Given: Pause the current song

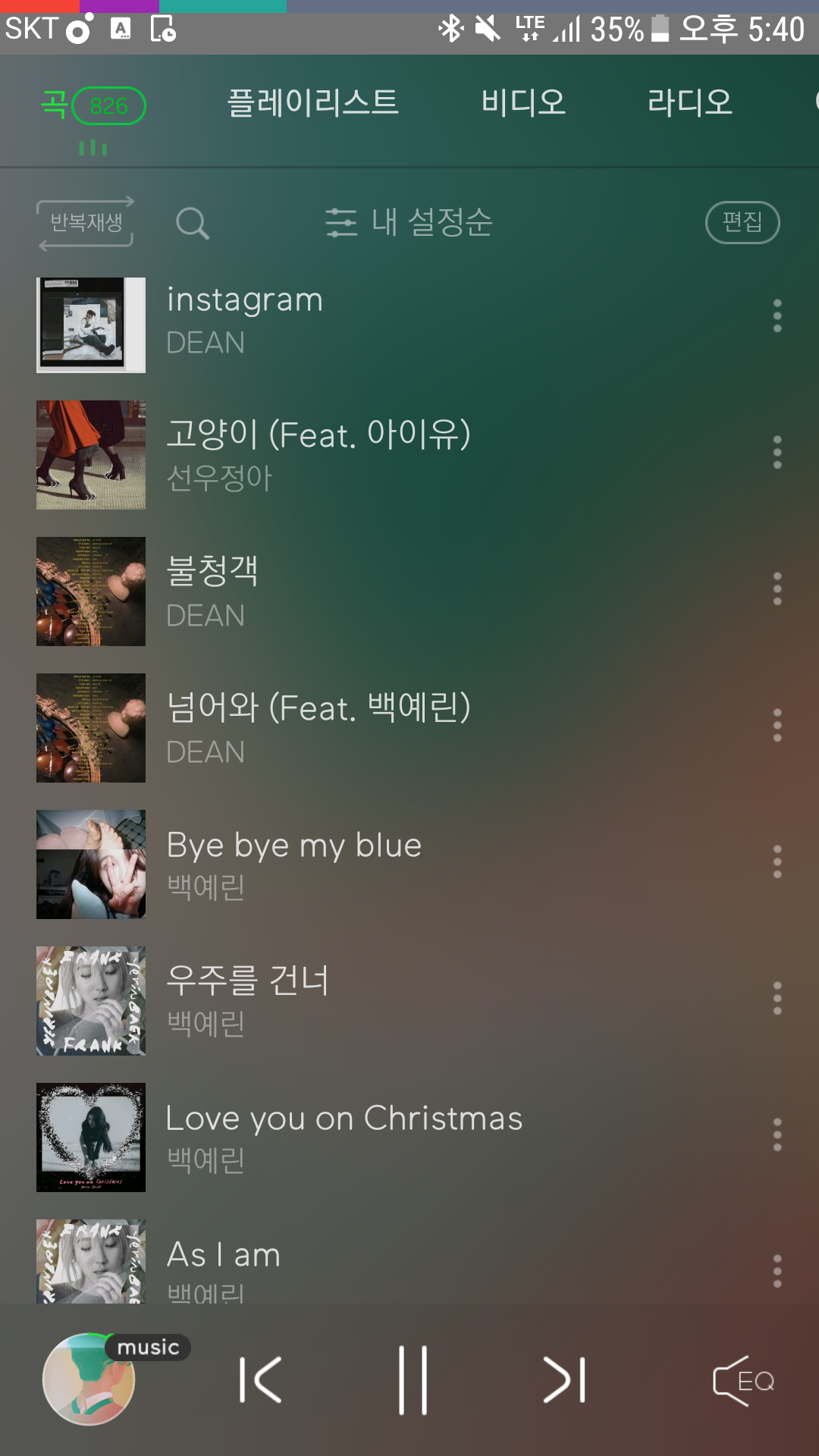Looking at the screenshot, I should pyautogui.click(x=413, y=1379).
